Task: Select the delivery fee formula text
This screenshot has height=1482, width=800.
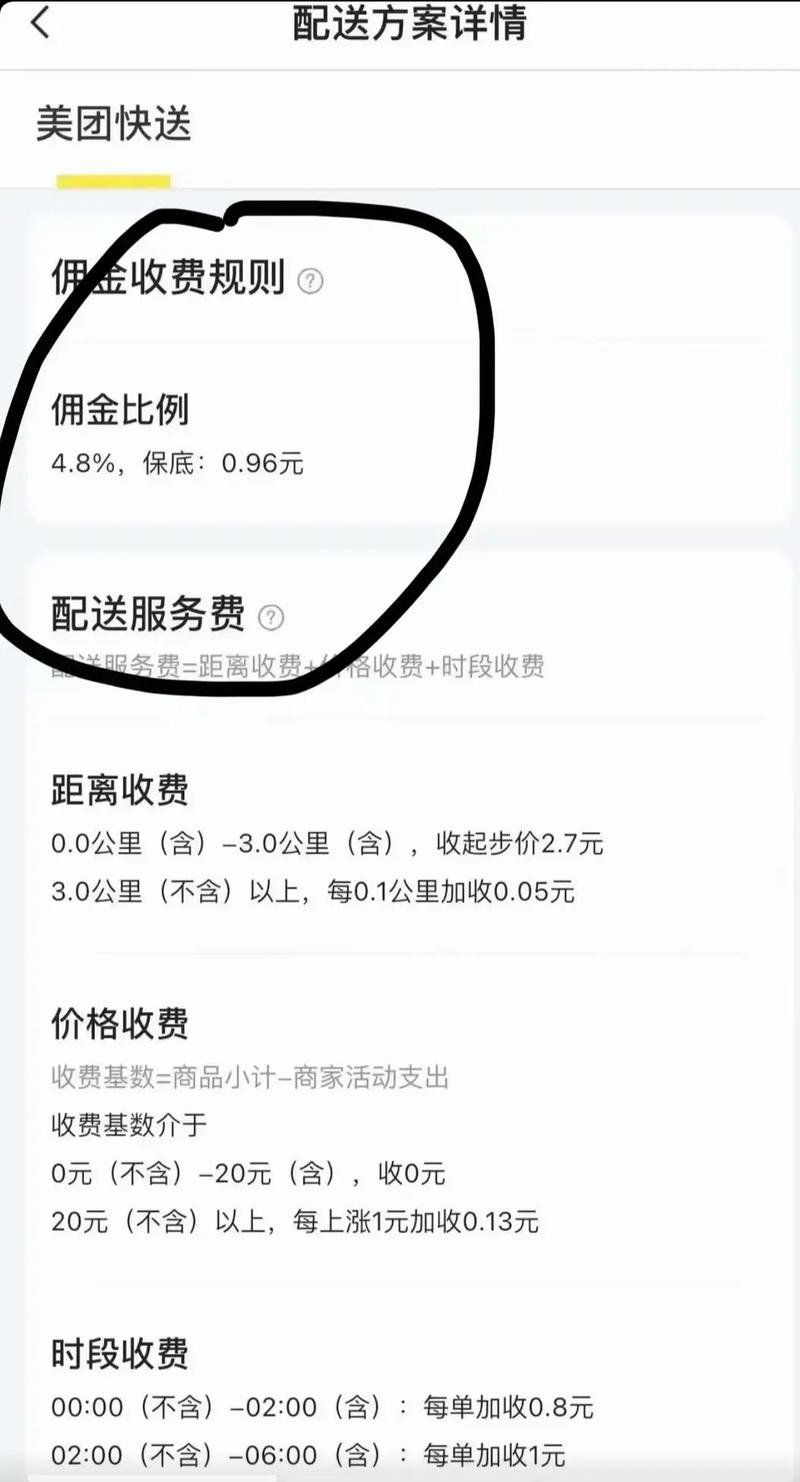Action: (295, 668)
